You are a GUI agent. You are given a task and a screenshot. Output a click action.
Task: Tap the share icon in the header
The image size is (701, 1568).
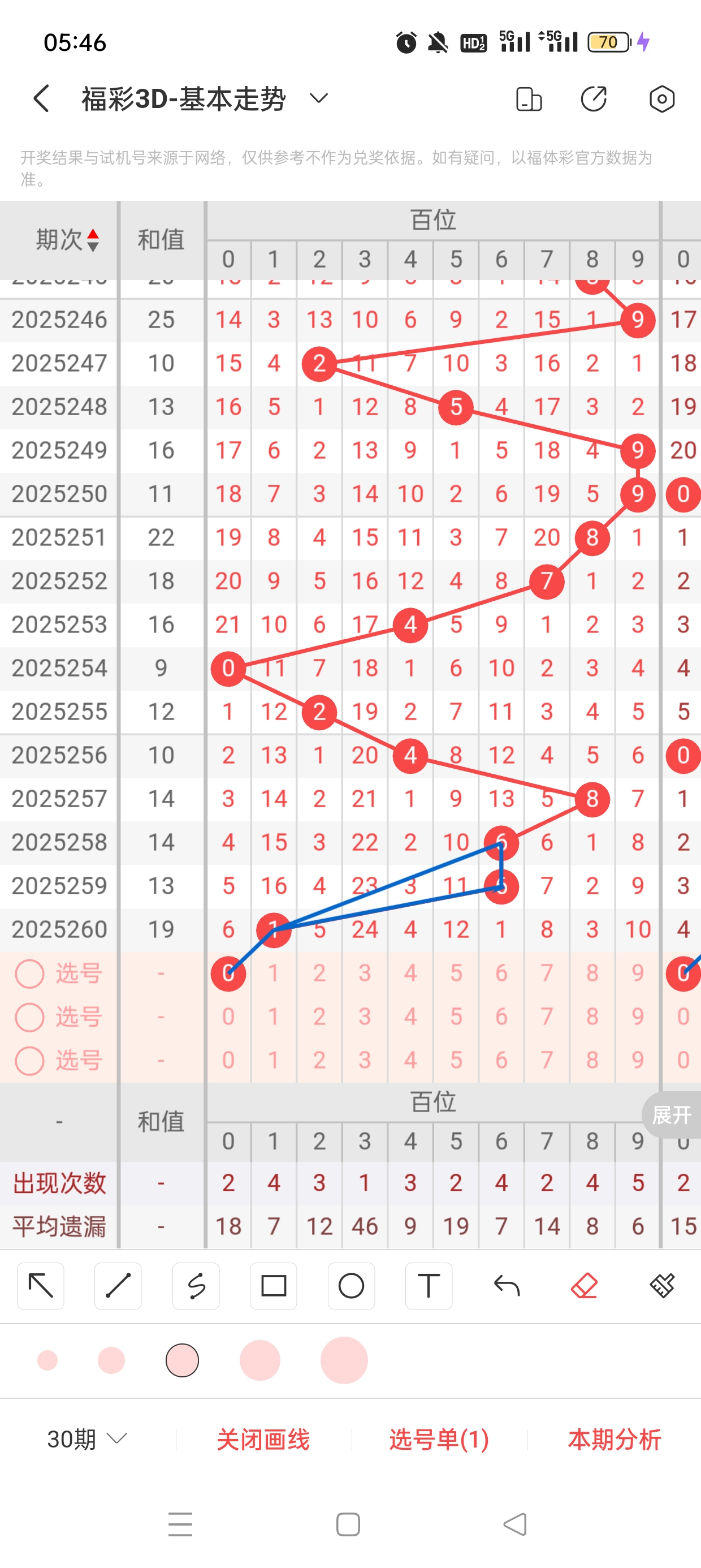click(x=594, y=98)
